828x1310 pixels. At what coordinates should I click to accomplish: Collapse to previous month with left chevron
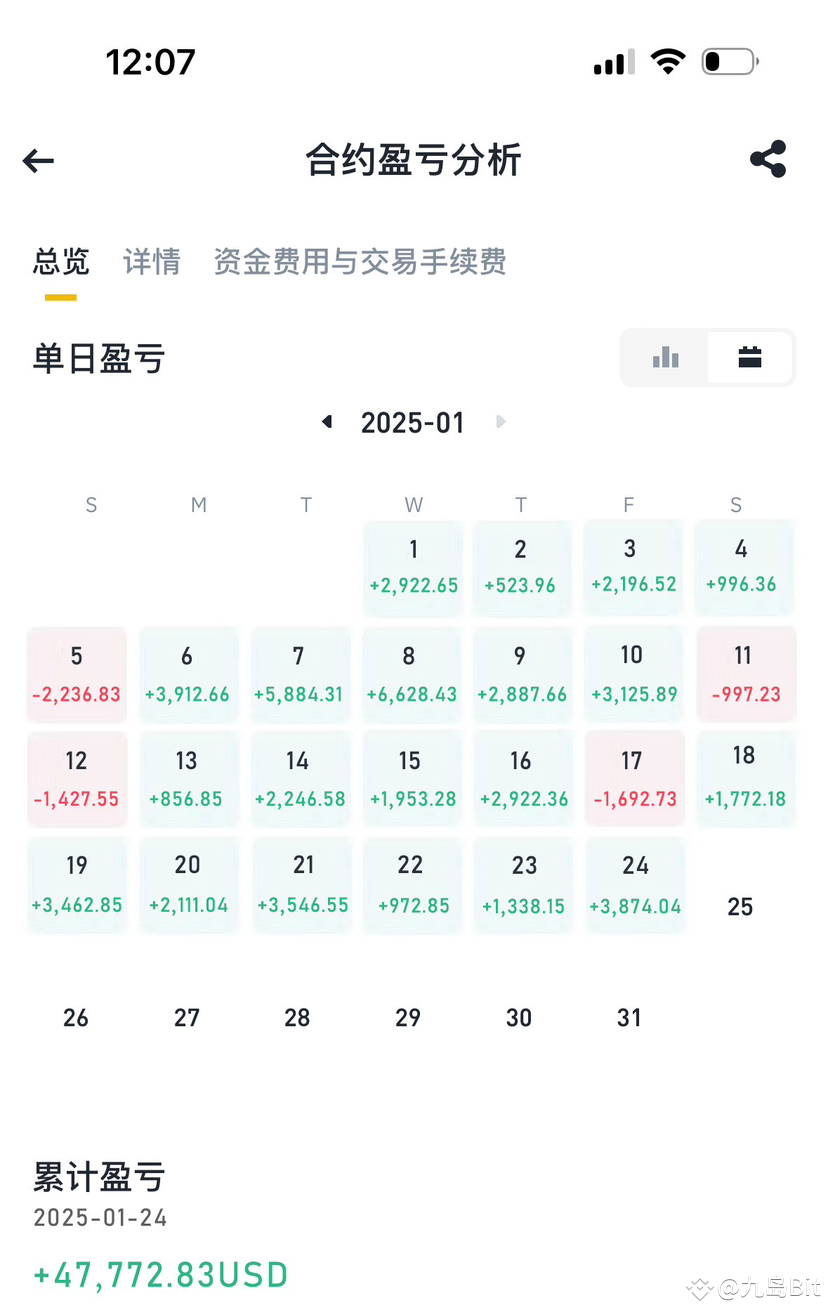tap(326, 422)
